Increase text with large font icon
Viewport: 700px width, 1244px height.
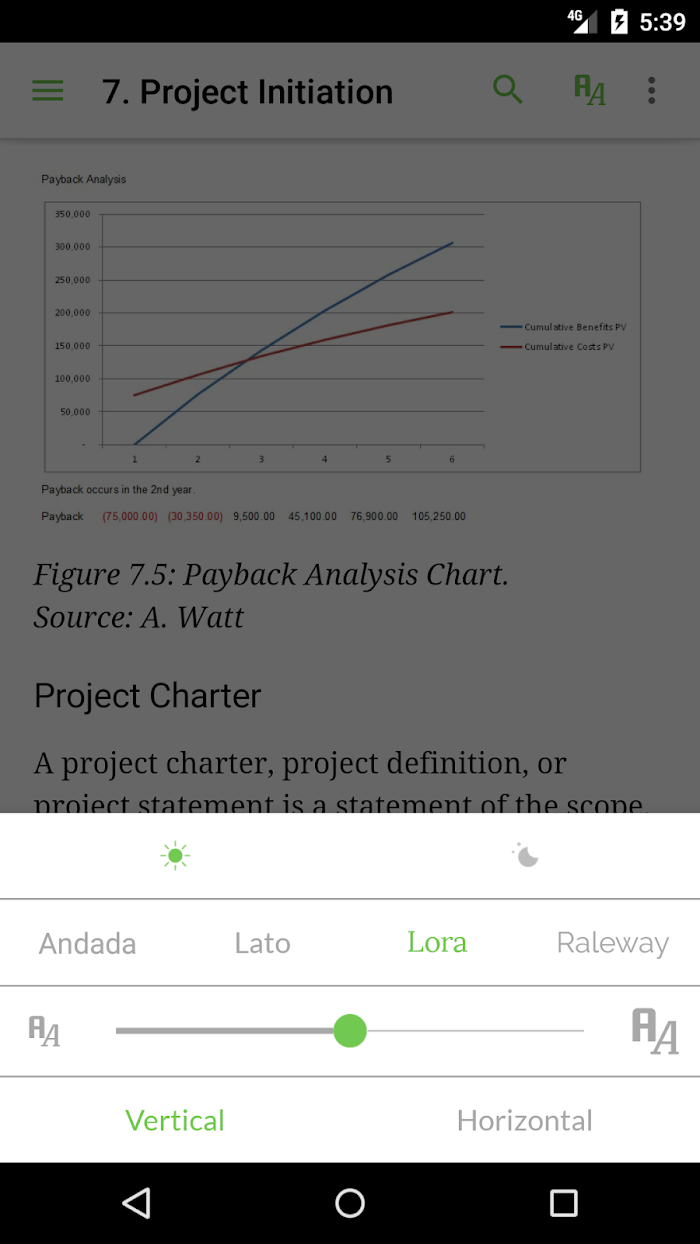[655, 1031]
